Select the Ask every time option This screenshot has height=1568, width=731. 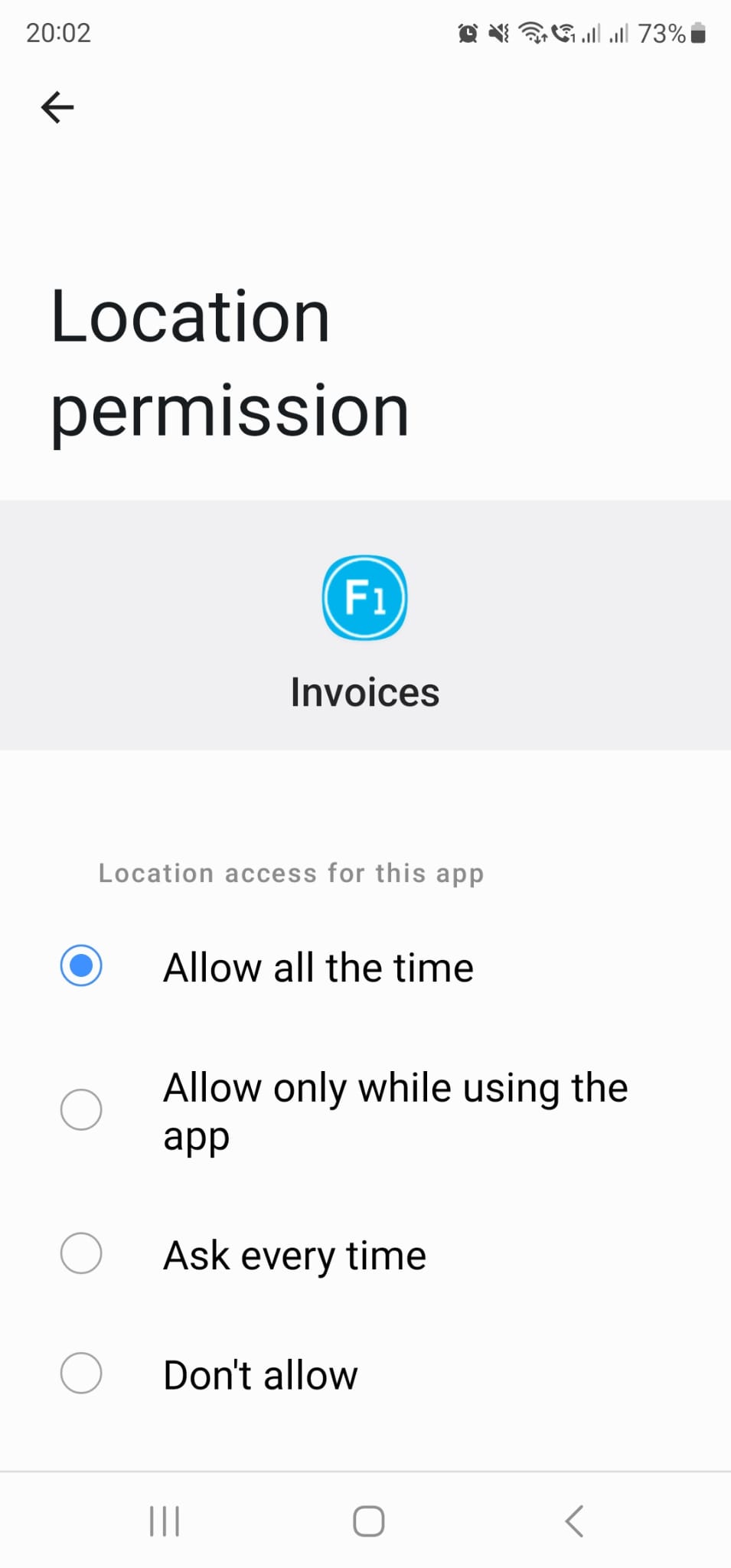81,1253
